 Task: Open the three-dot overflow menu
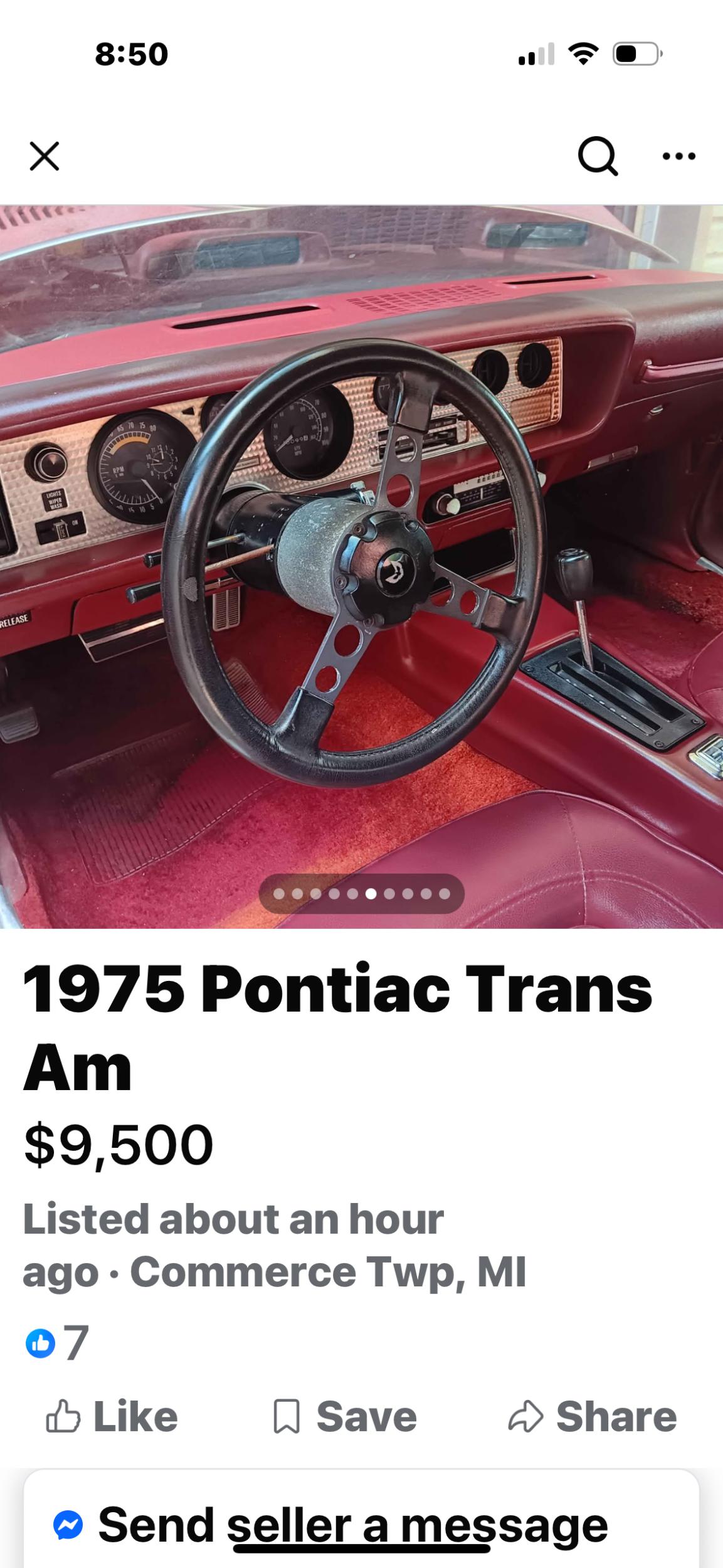679,156
